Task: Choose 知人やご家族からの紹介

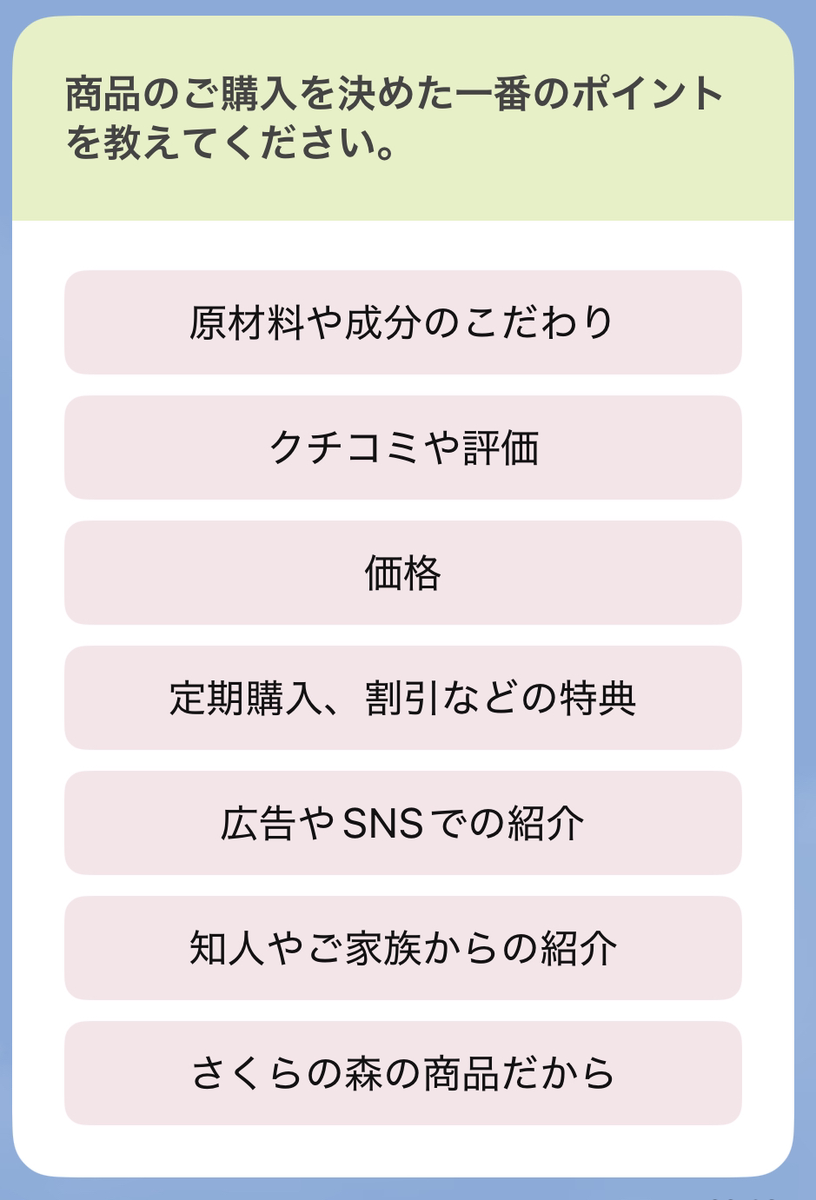Action: click(403, 948)
